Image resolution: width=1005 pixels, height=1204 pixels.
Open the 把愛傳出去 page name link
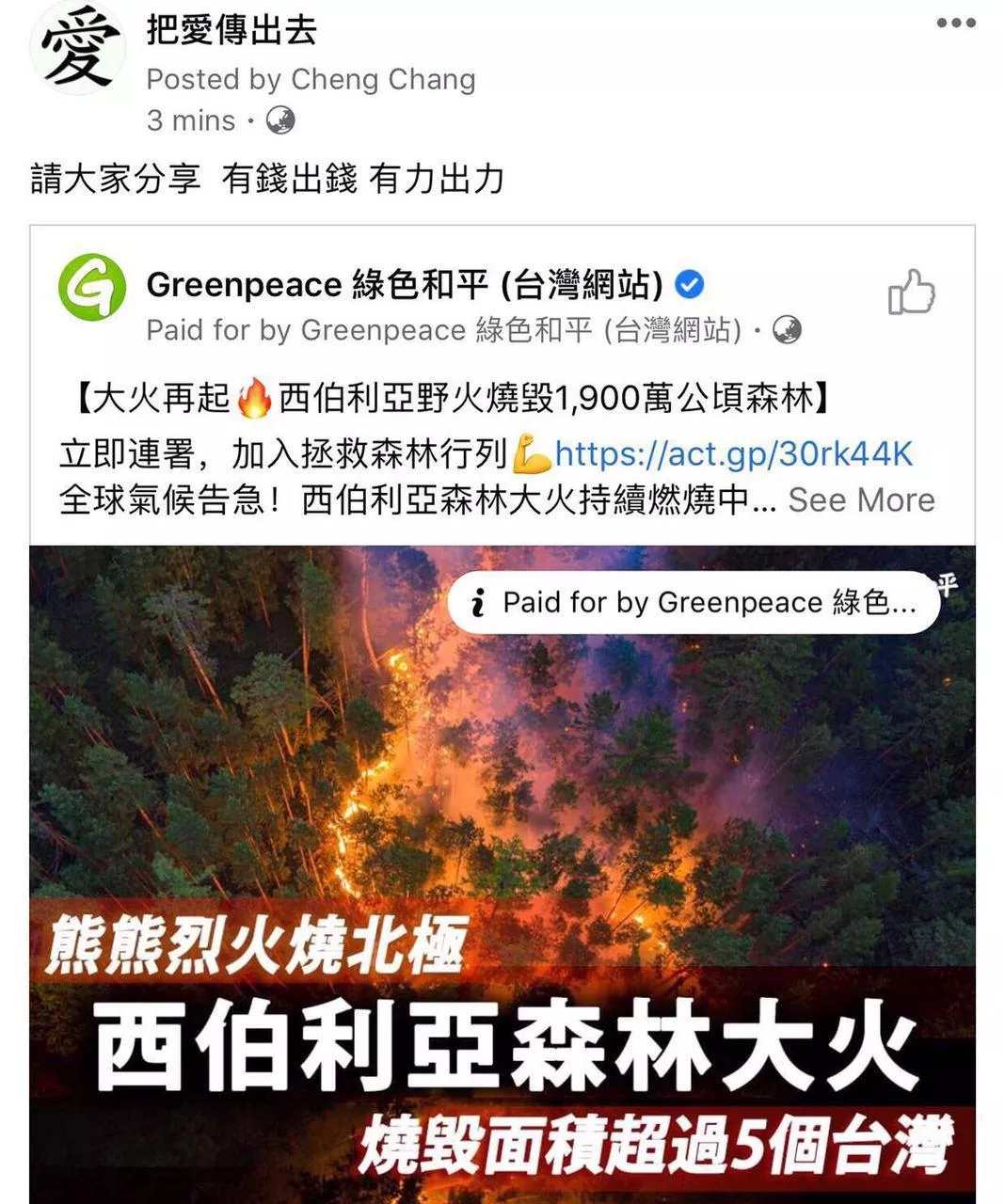(x=231, y=30)
